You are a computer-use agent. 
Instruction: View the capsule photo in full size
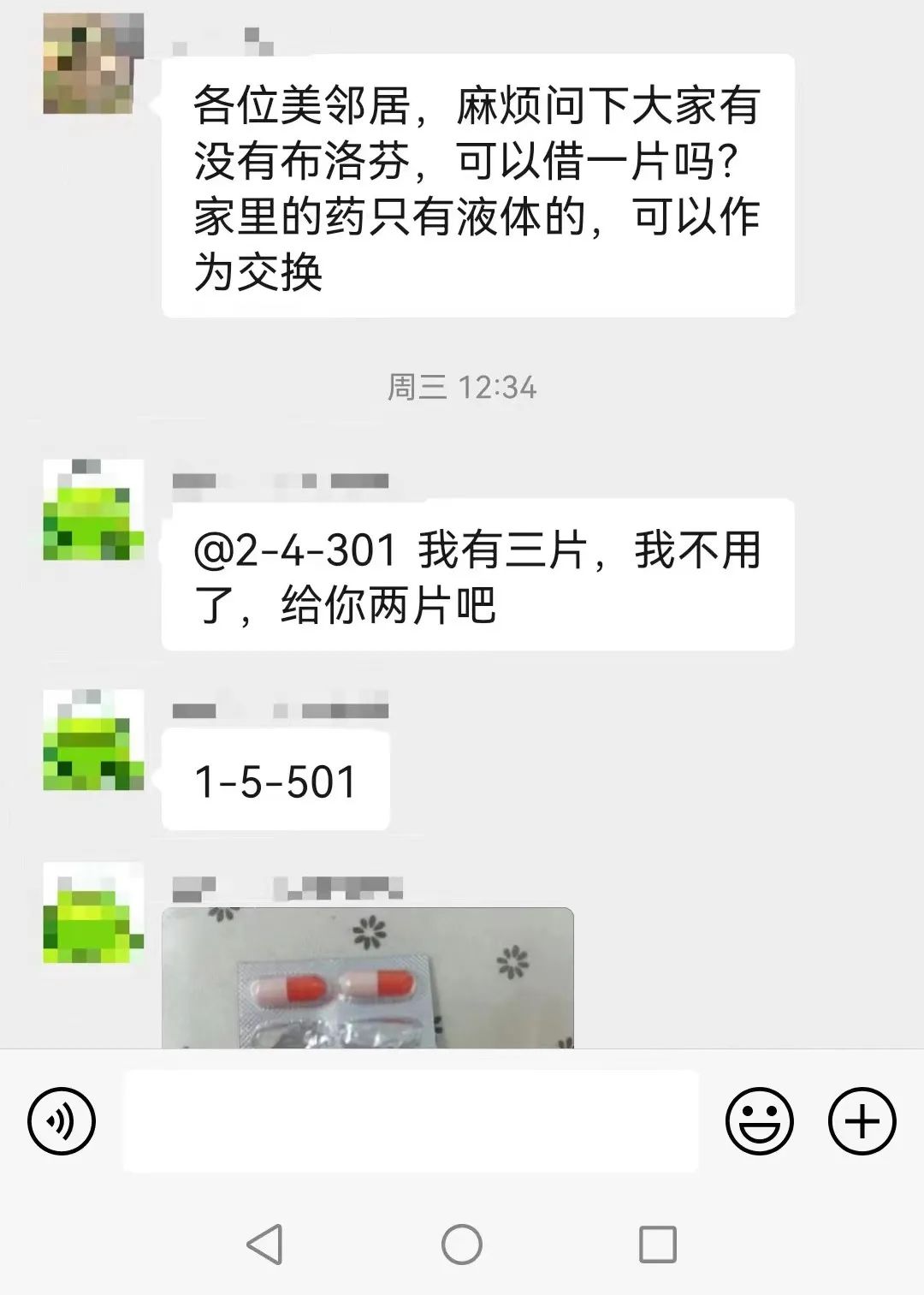point(368,978)
